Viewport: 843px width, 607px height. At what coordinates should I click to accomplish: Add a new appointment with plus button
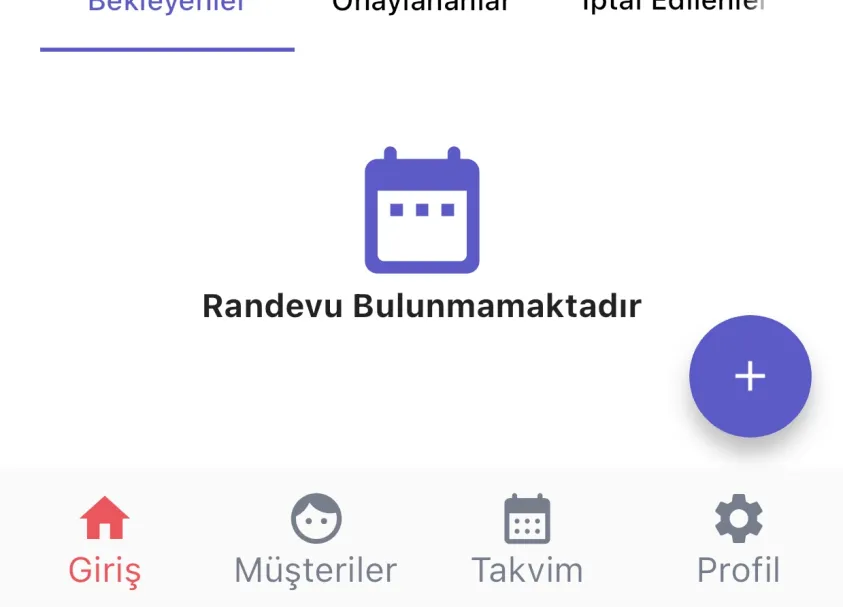click(x=750, y=376)
